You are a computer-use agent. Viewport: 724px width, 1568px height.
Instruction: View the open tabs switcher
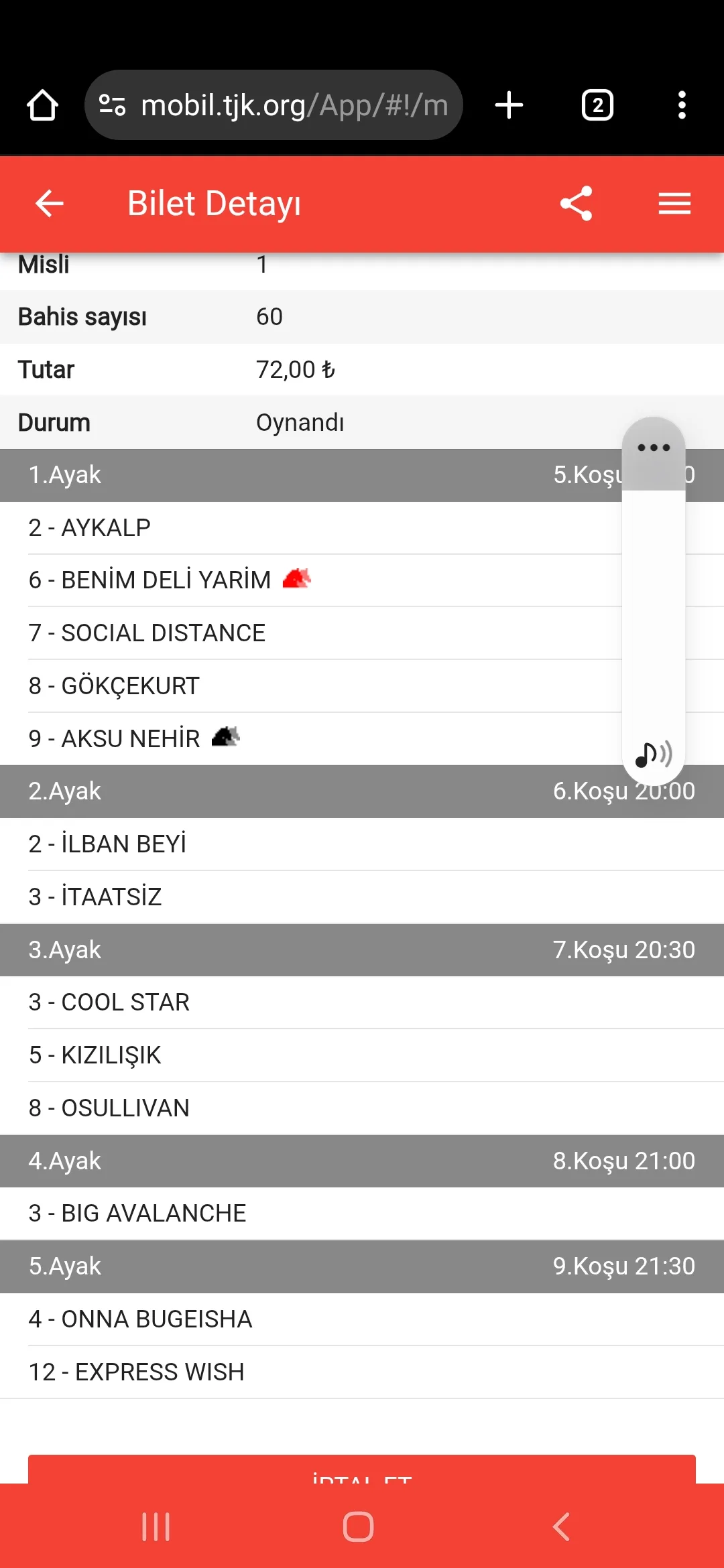(x=597, y=105)
